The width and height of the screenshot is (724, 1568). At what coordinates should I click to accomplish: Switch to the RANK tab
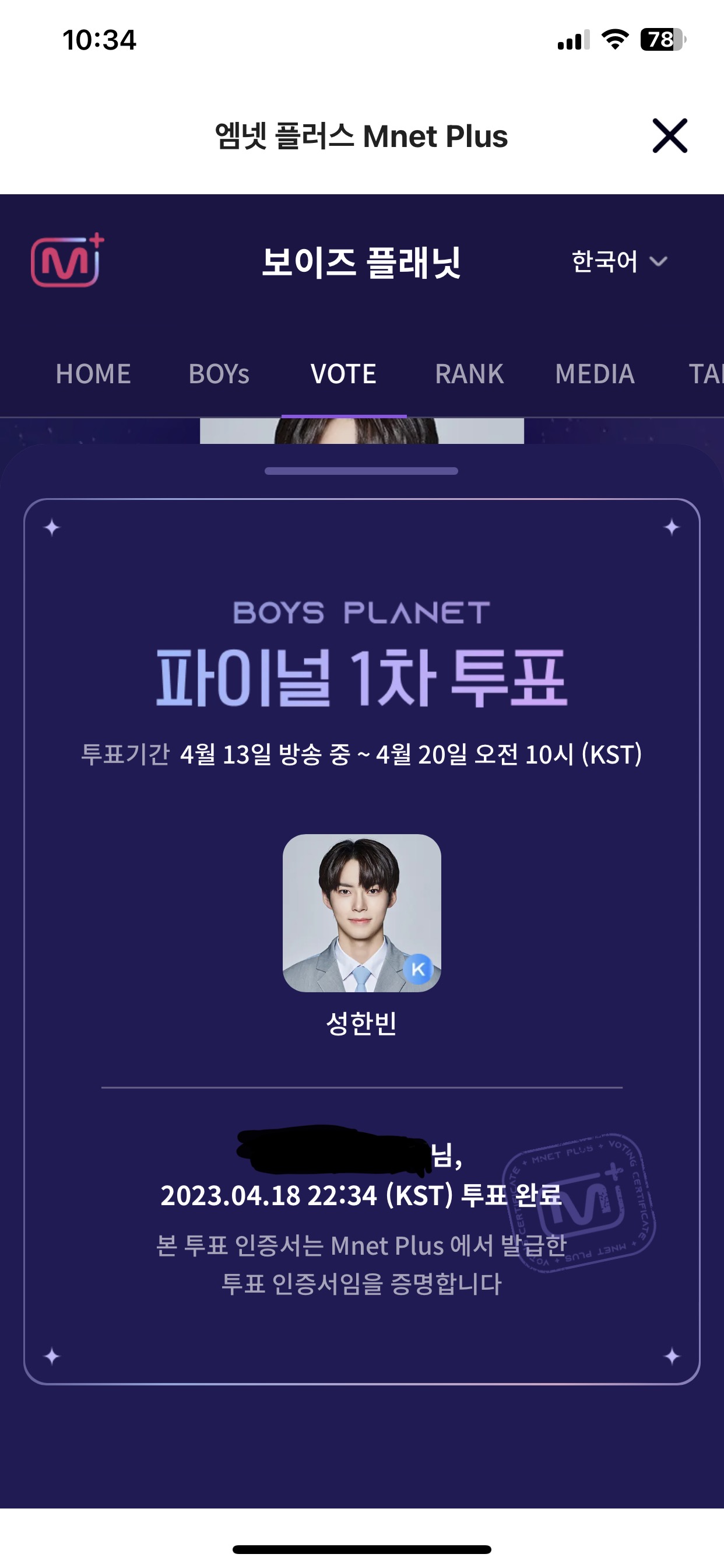[469, 374]
